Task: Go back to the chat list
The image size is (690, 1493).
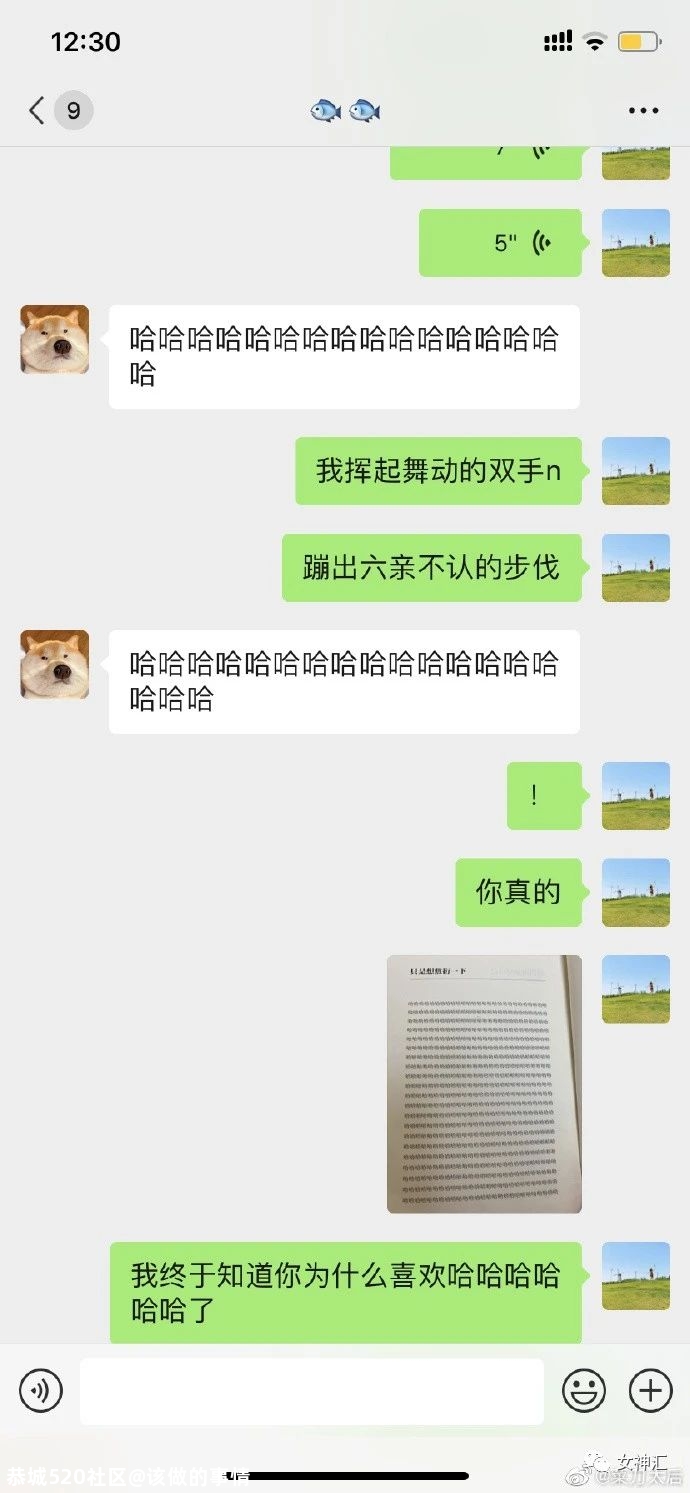Action: point(40,110)
